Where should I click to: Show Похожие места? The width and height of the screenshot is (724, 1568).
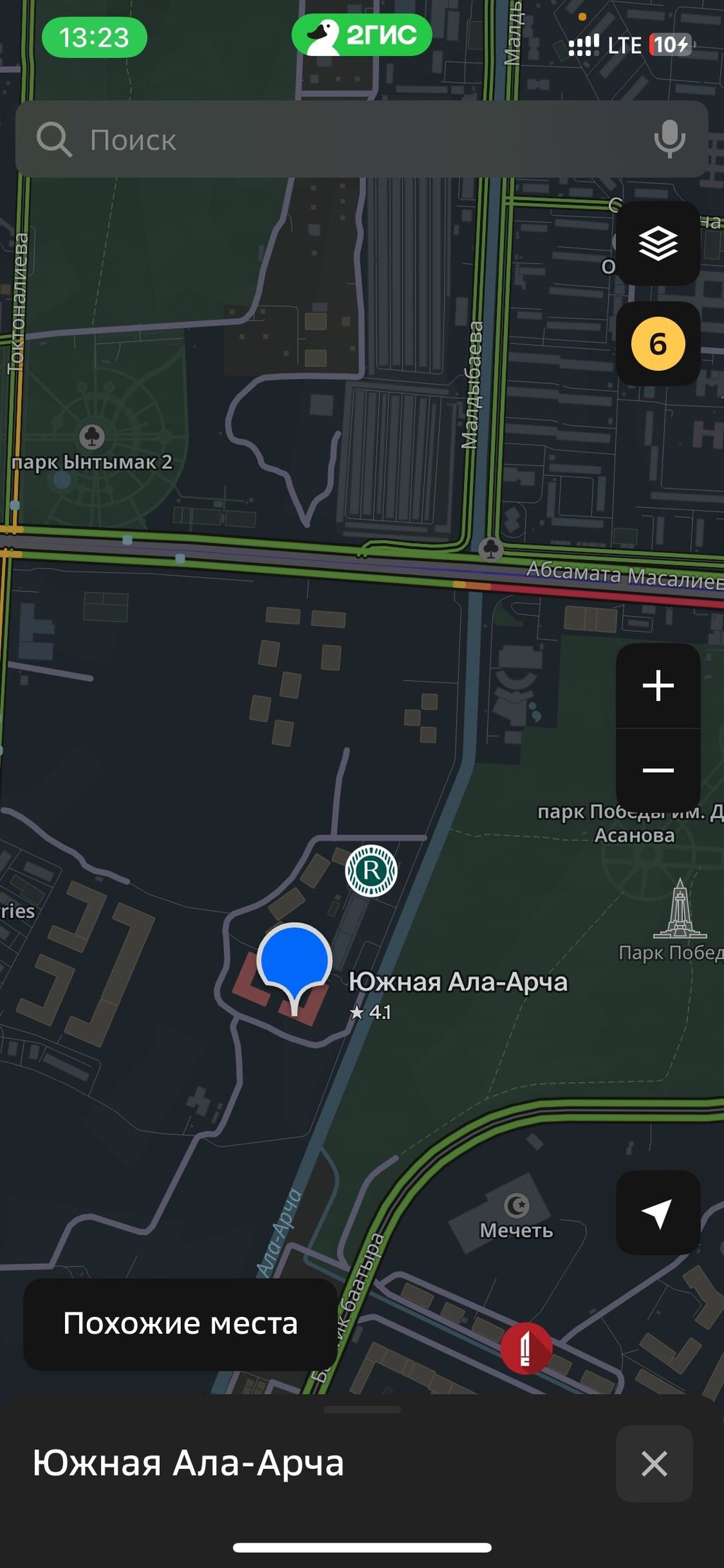point(180,1323)
